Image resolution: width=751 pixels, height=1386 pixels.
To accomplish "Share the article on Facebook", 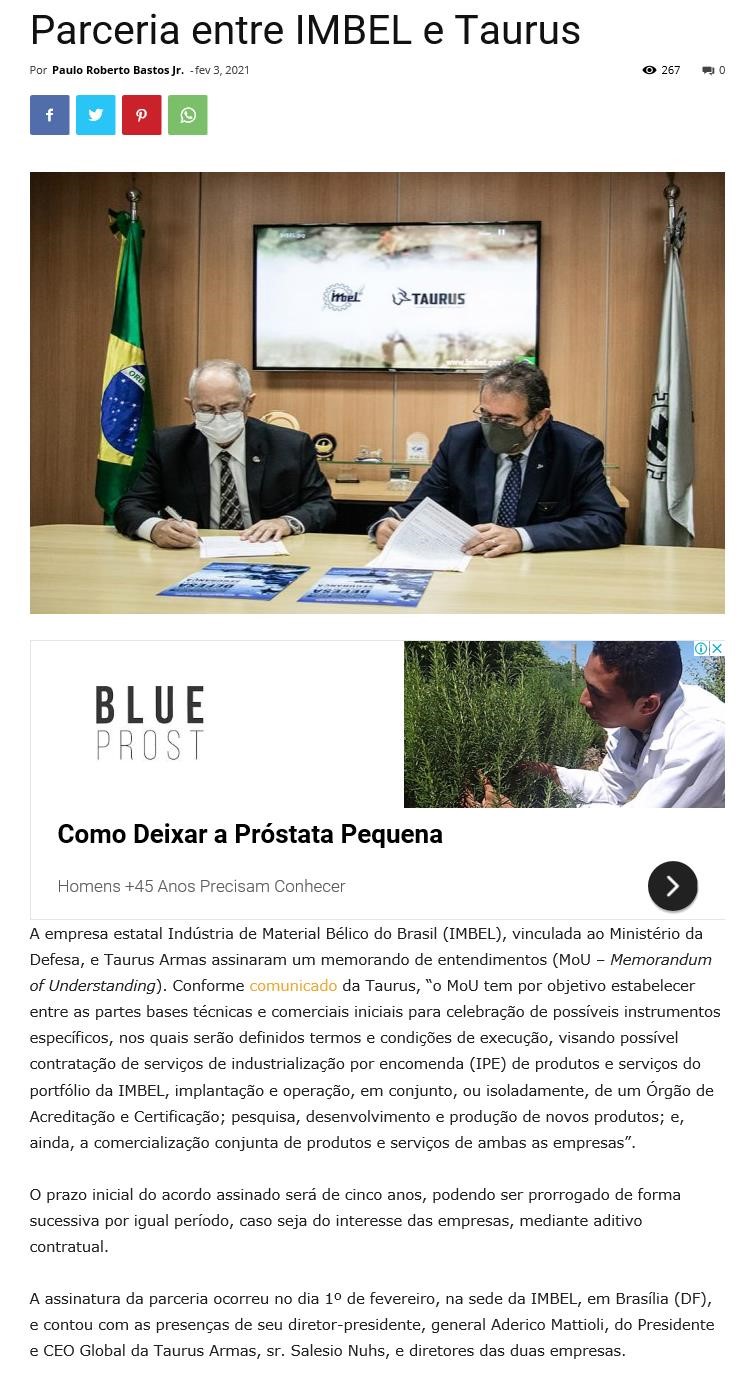I will click(49, 114).
